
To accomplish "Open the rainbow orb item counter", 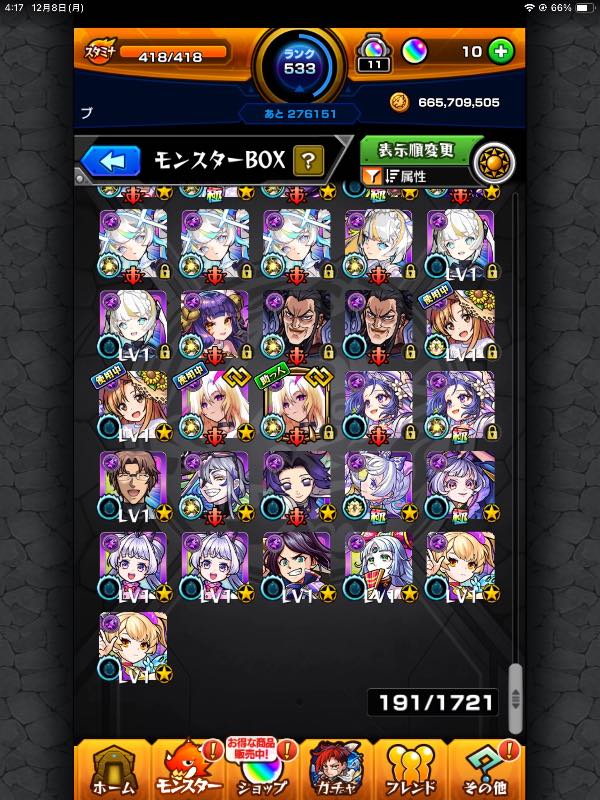I will click(371, 52).
